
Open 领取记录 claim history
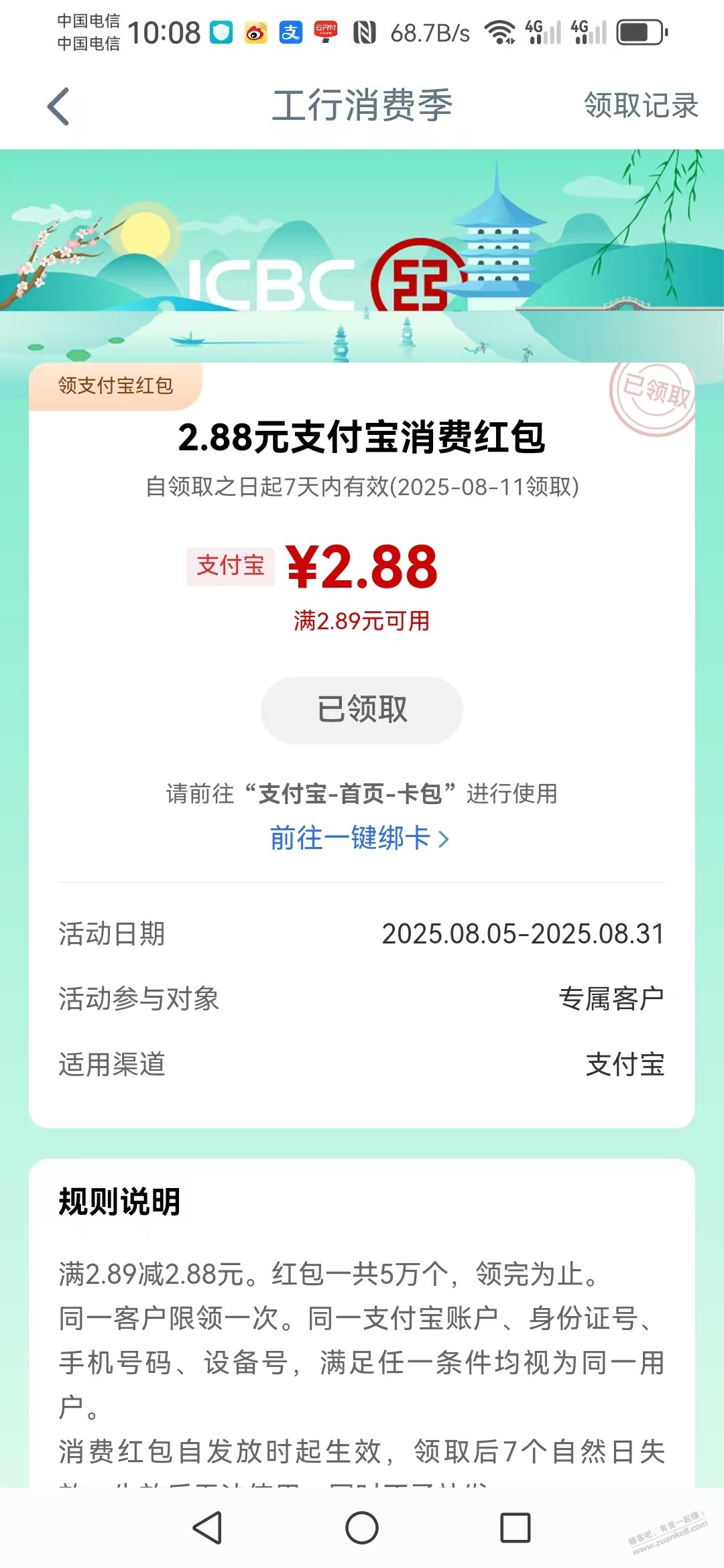click(x=640, y=106)
